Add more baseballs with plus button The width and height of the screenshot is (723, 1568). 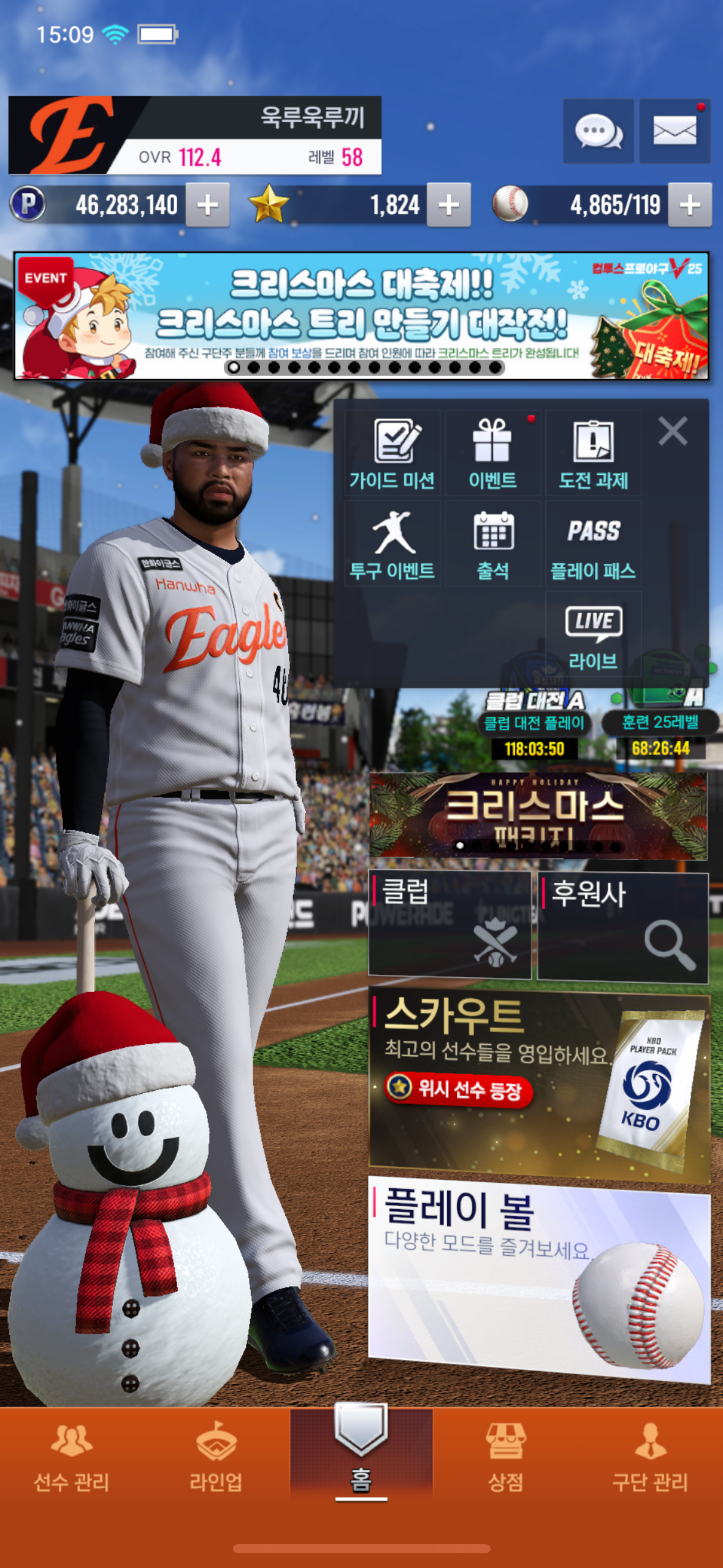(690, 205)
